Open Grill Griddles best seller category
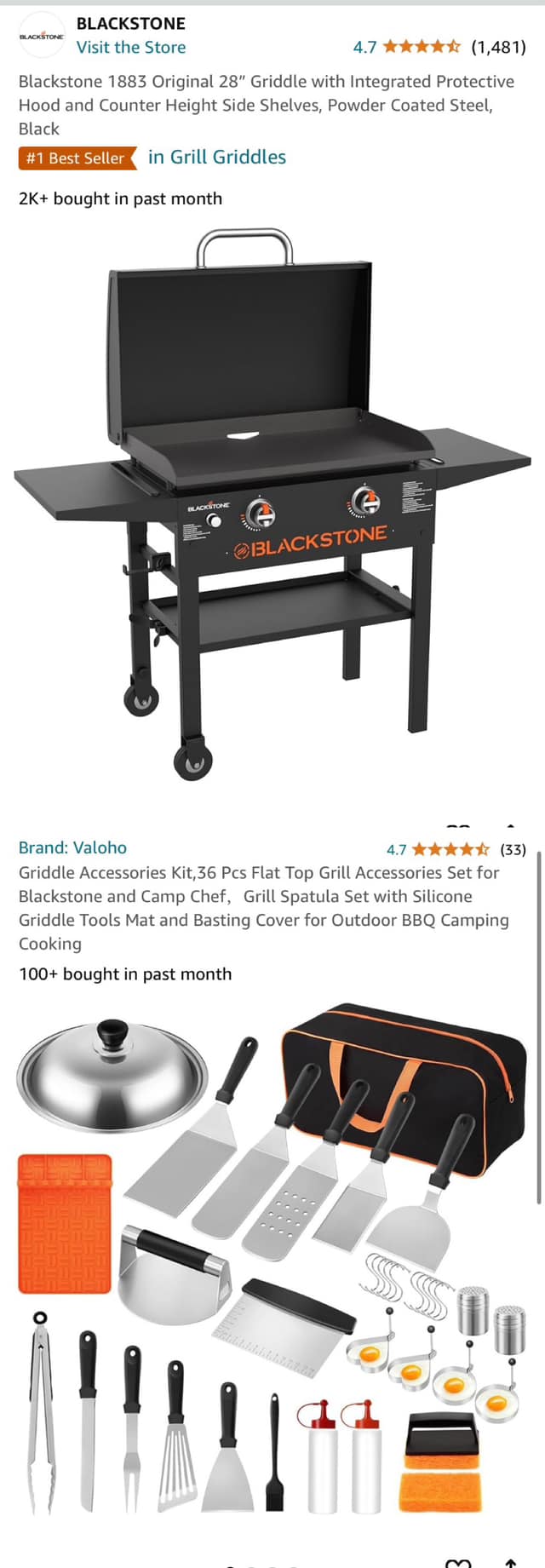The height and width of the screenshot is (1568, 545). pyautogui.click(x=216, y=158)
